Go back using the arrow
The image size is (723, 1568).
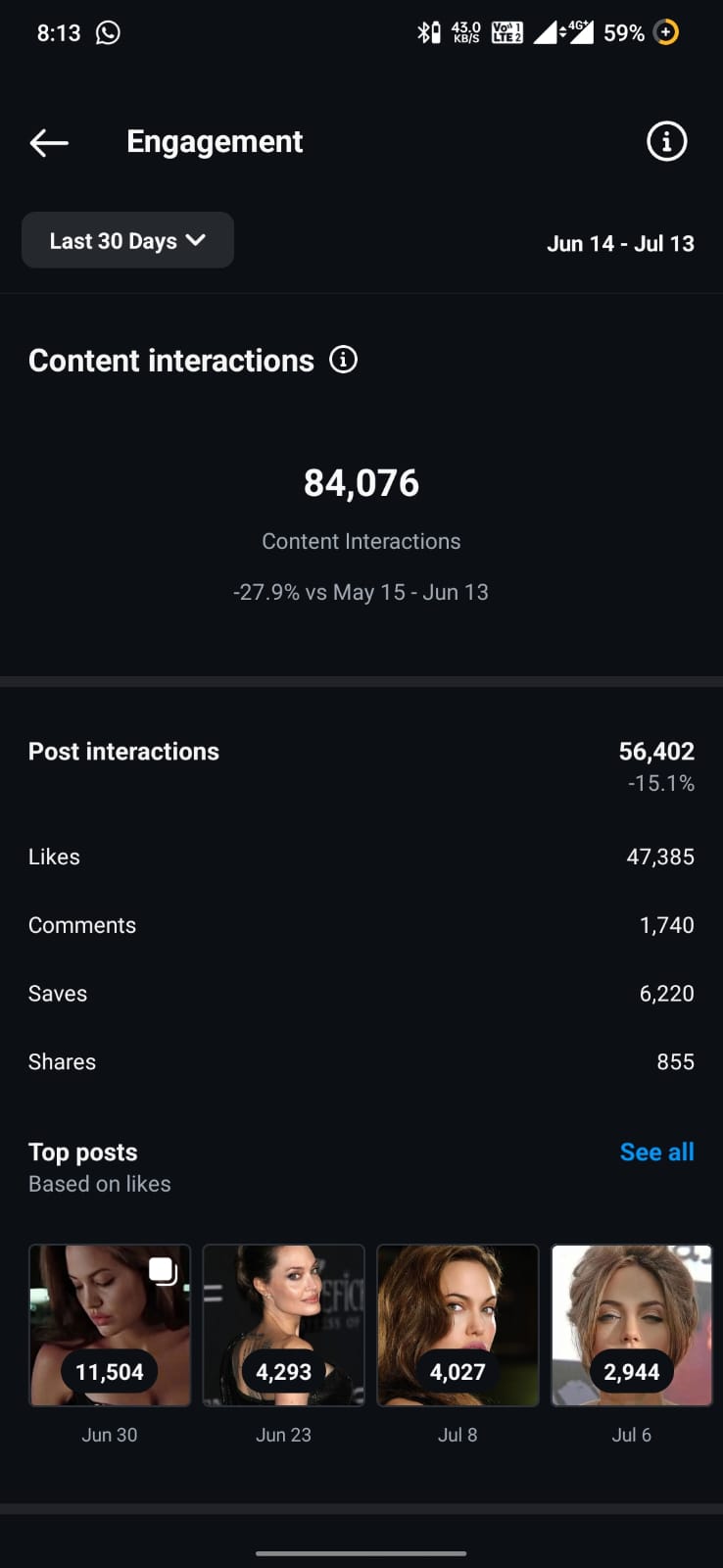click(49, 142)
